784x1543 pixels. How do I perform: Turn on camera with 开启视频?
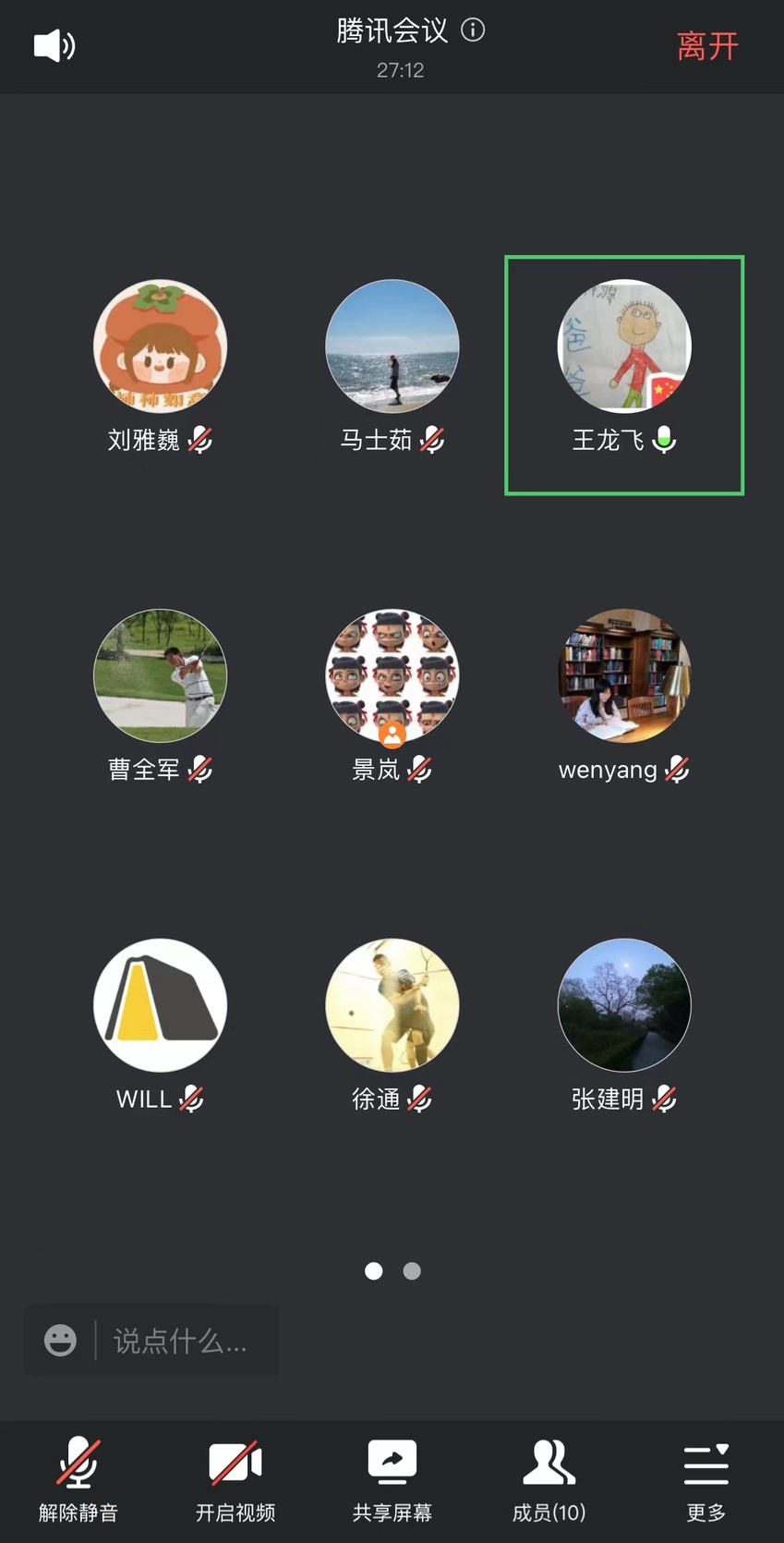235,1480
